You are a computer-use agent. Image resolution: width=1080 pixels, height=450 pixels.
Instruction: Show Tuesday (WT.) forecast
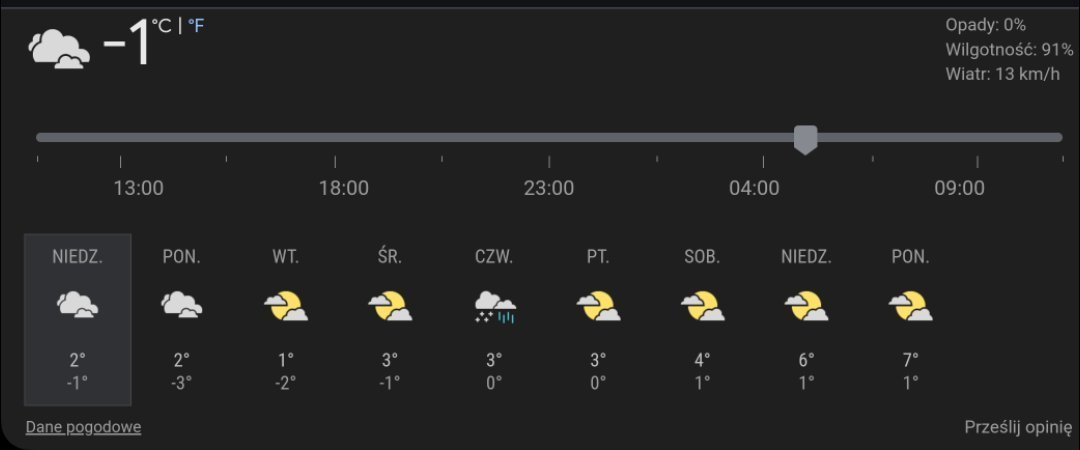286,318
